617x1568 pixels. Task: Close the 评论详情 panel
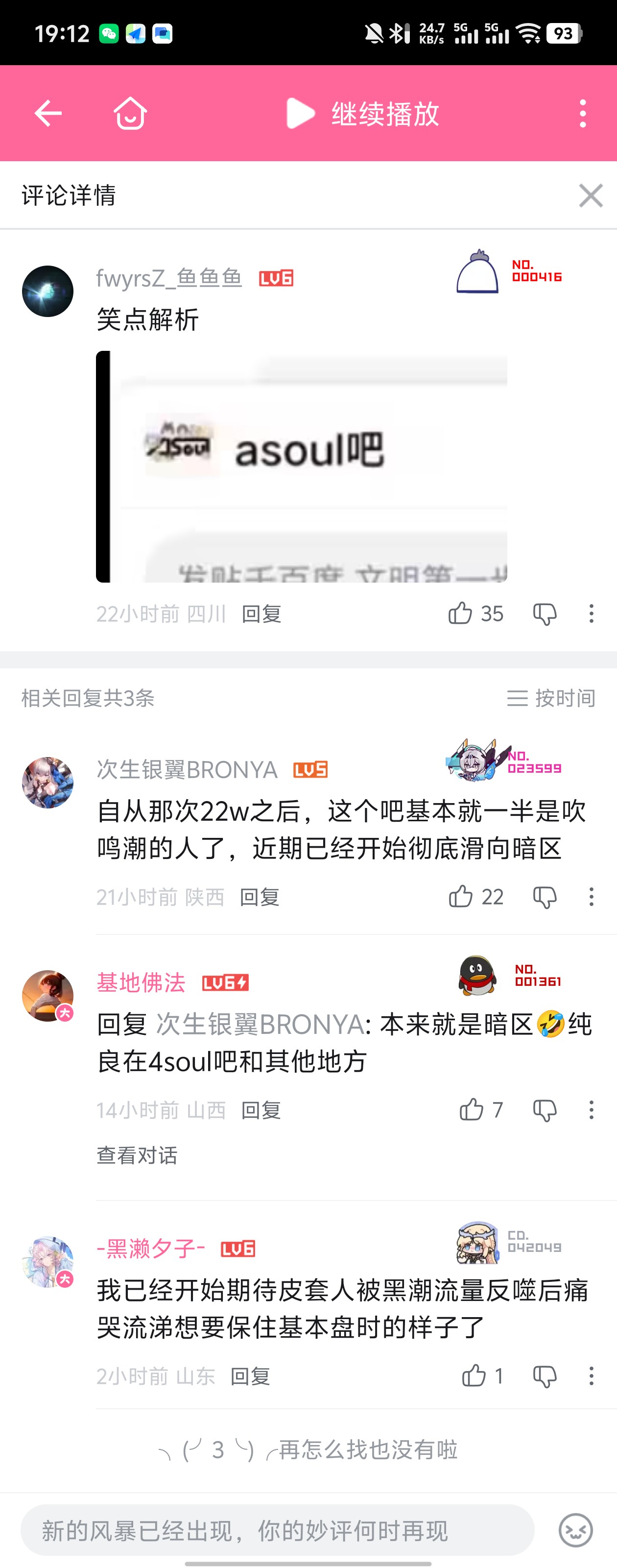pyautogui.click(x=591, y=196)
